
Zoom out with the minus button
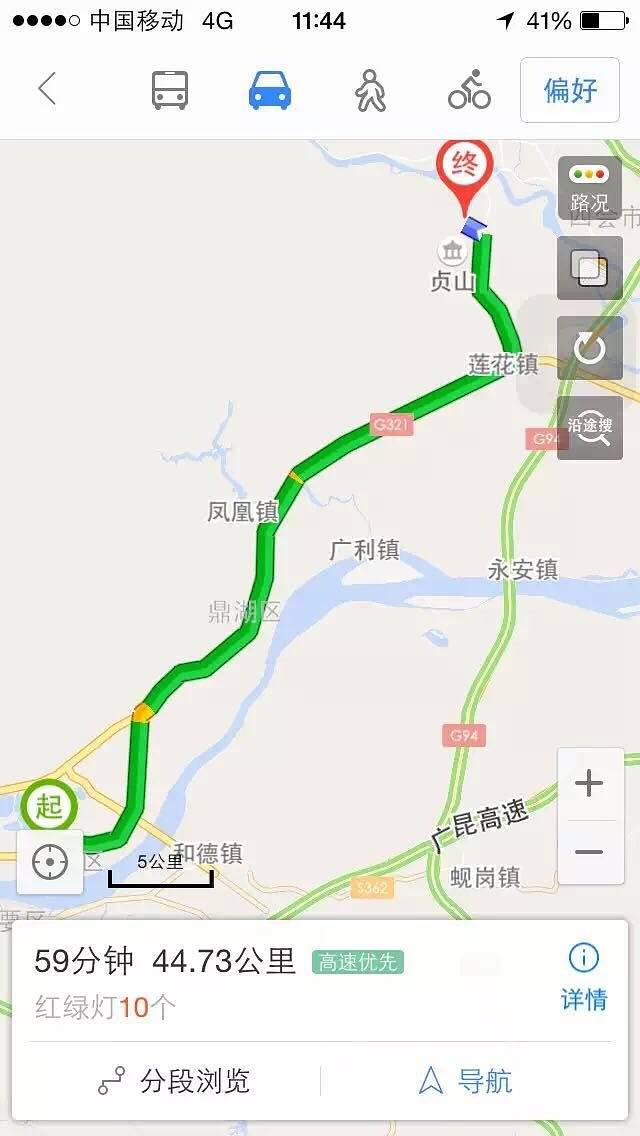(x=590, y=852)
